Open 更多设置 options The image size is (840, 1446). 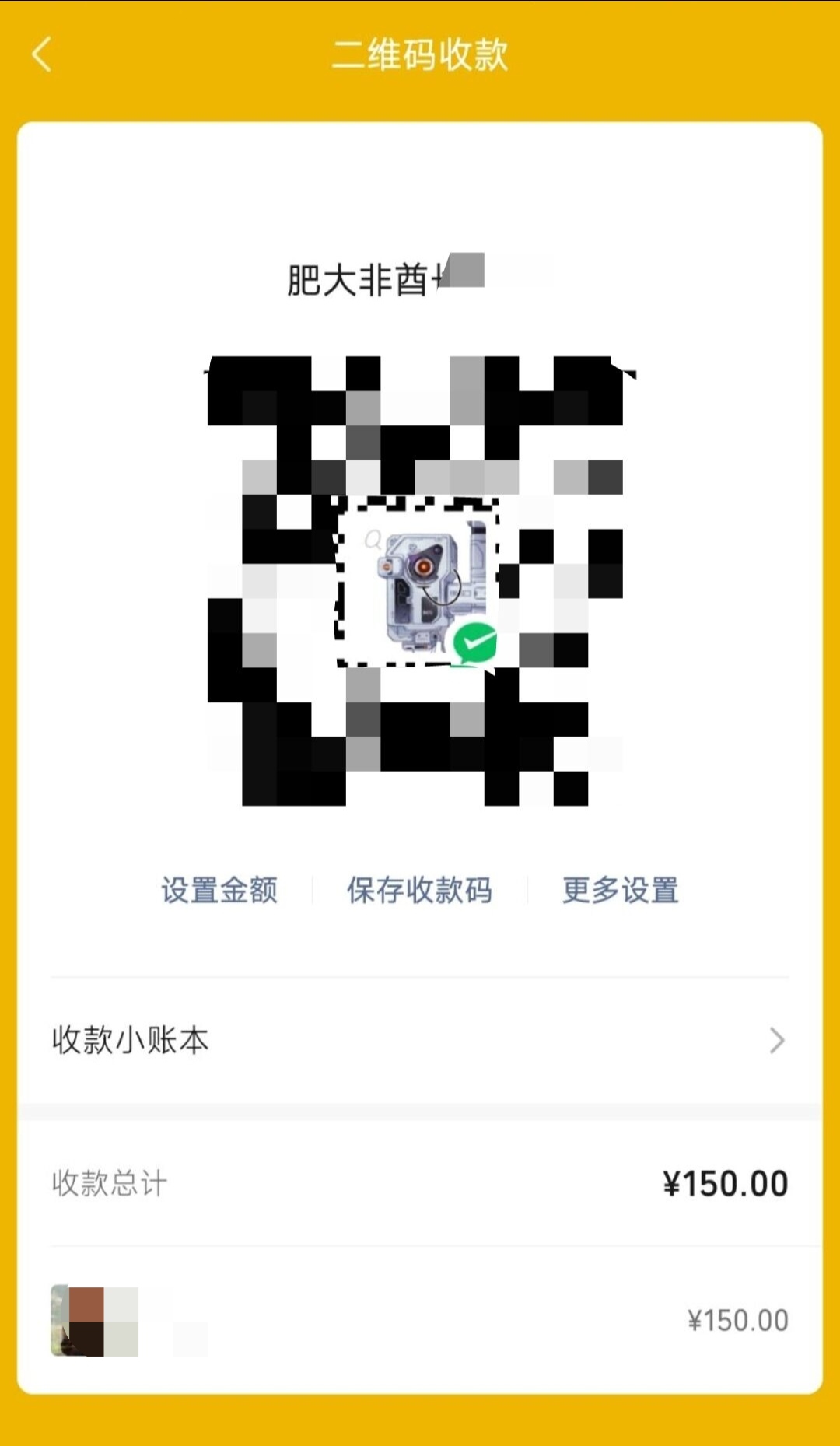pos(620,890)
